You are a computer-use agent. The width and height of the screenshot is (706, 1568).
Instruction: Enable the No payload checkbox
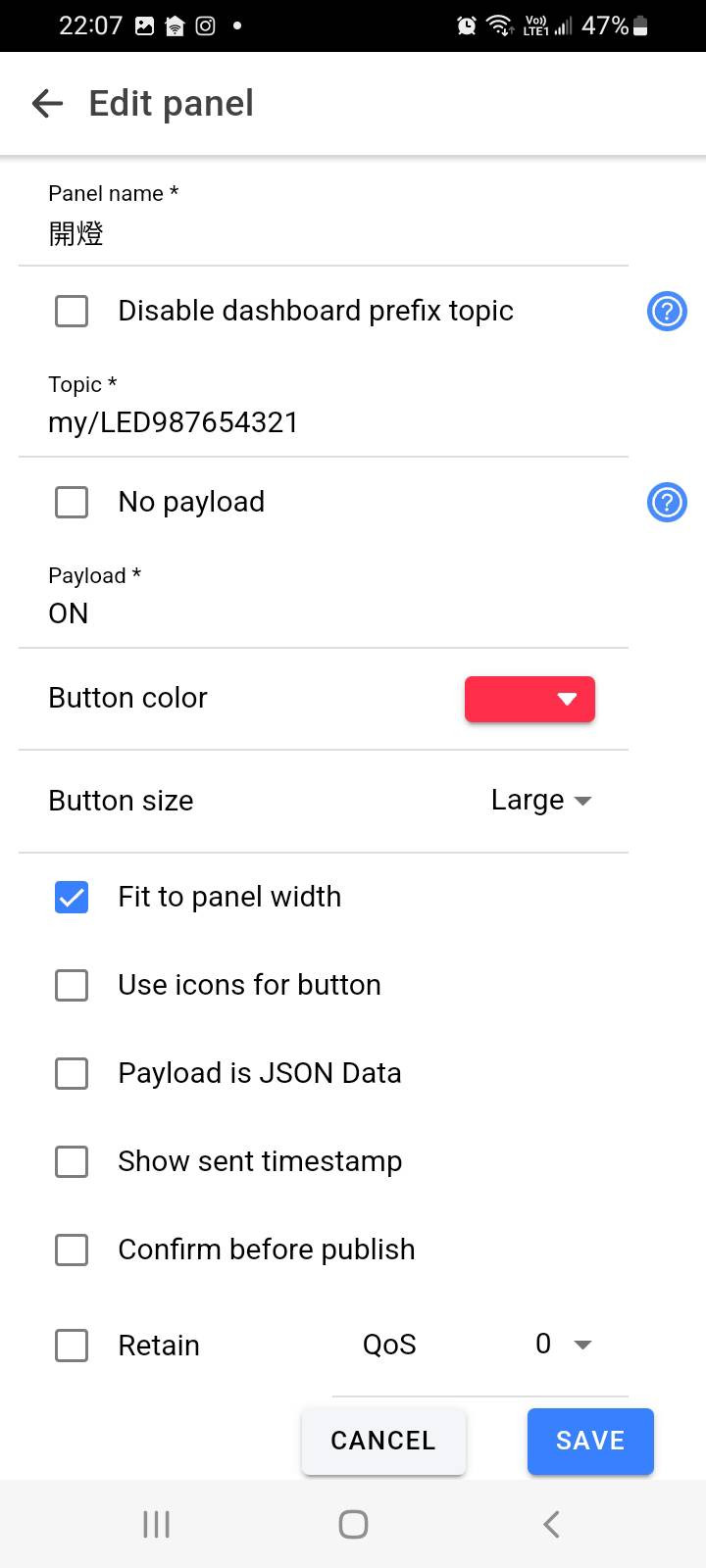point(72,503)
